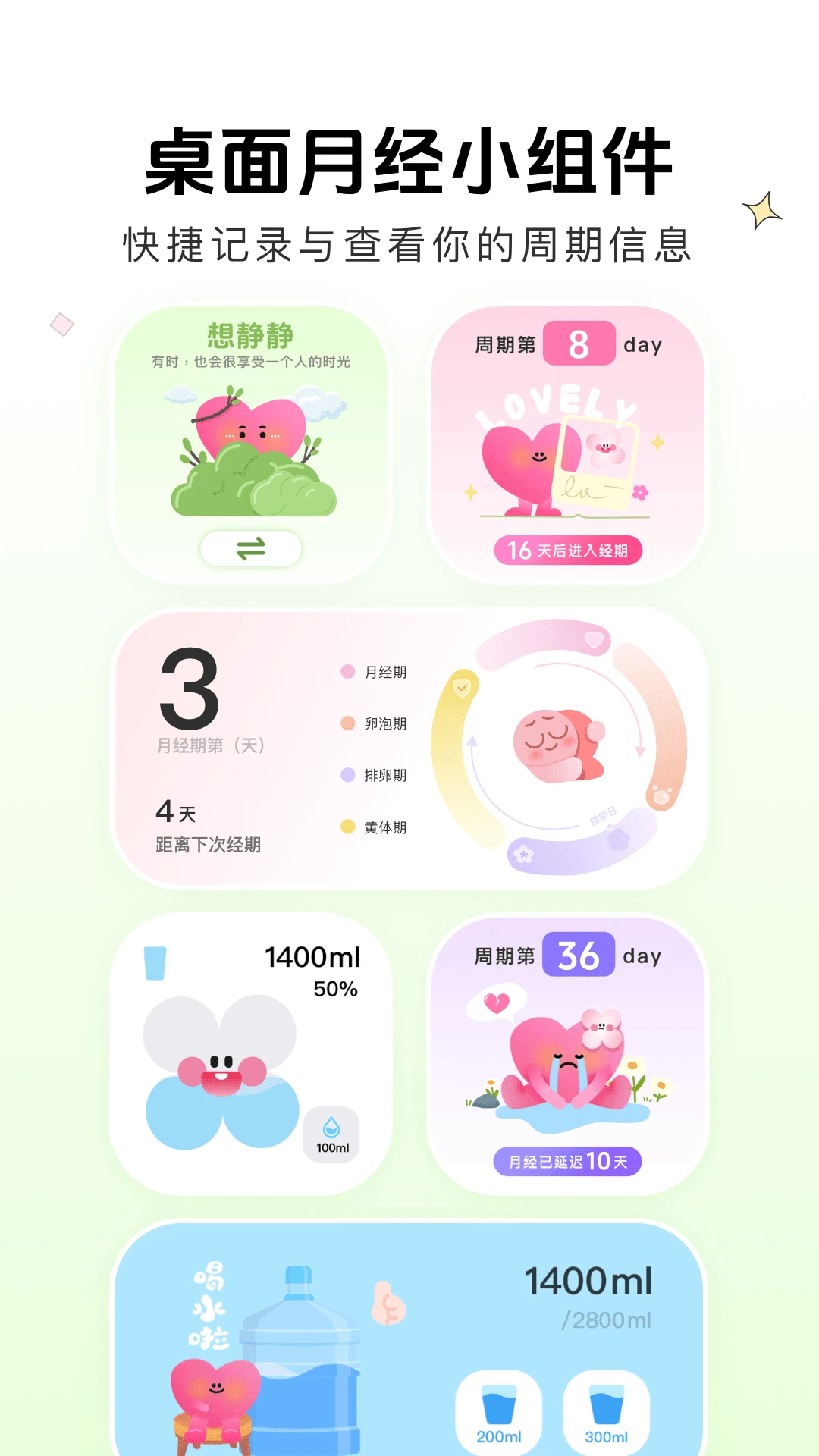Click the 16天后进入经期 button
Screen dimensions: 819x1456
[x=567, y=551]
